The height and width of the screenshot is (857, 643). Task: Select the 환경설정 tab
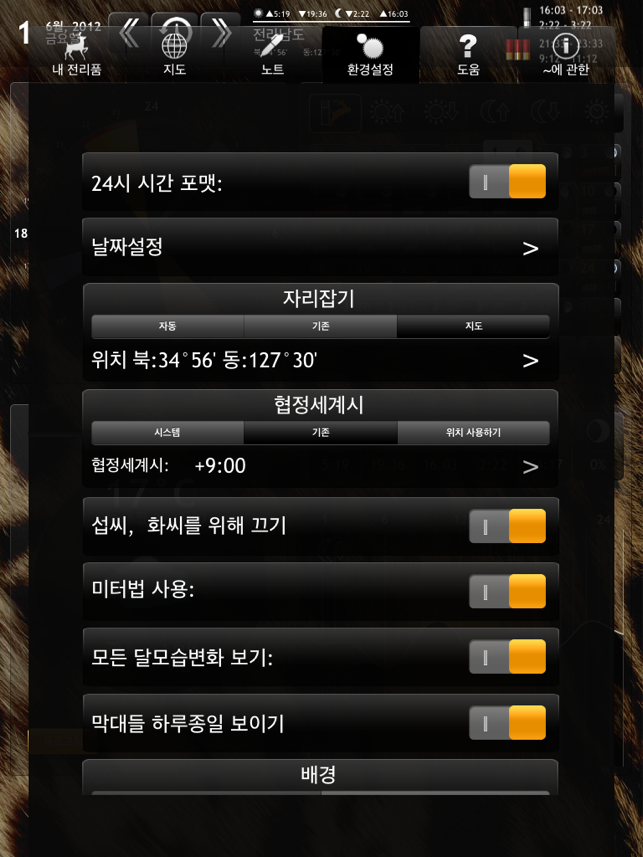click(369, 55)
